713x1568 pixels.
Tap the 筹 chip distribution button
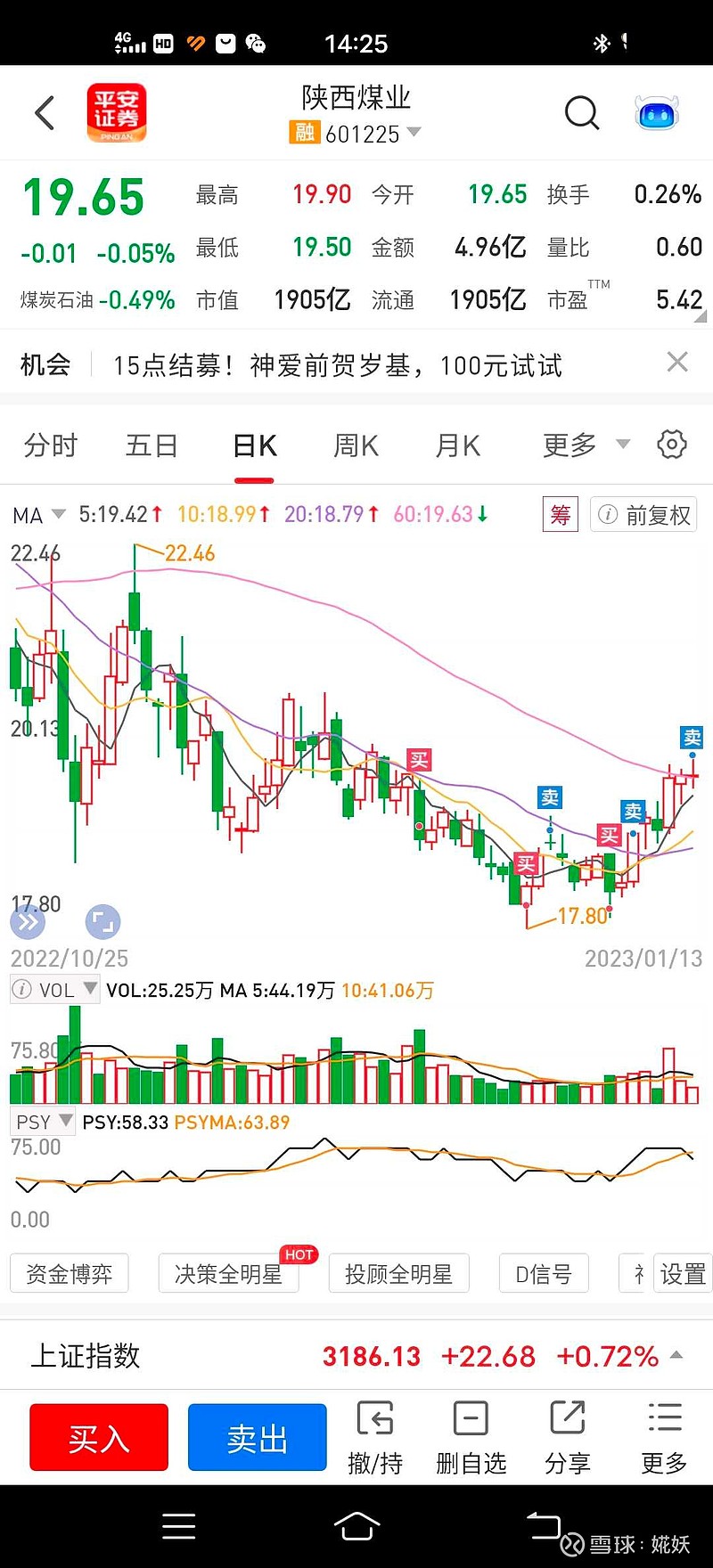point(561,514)
